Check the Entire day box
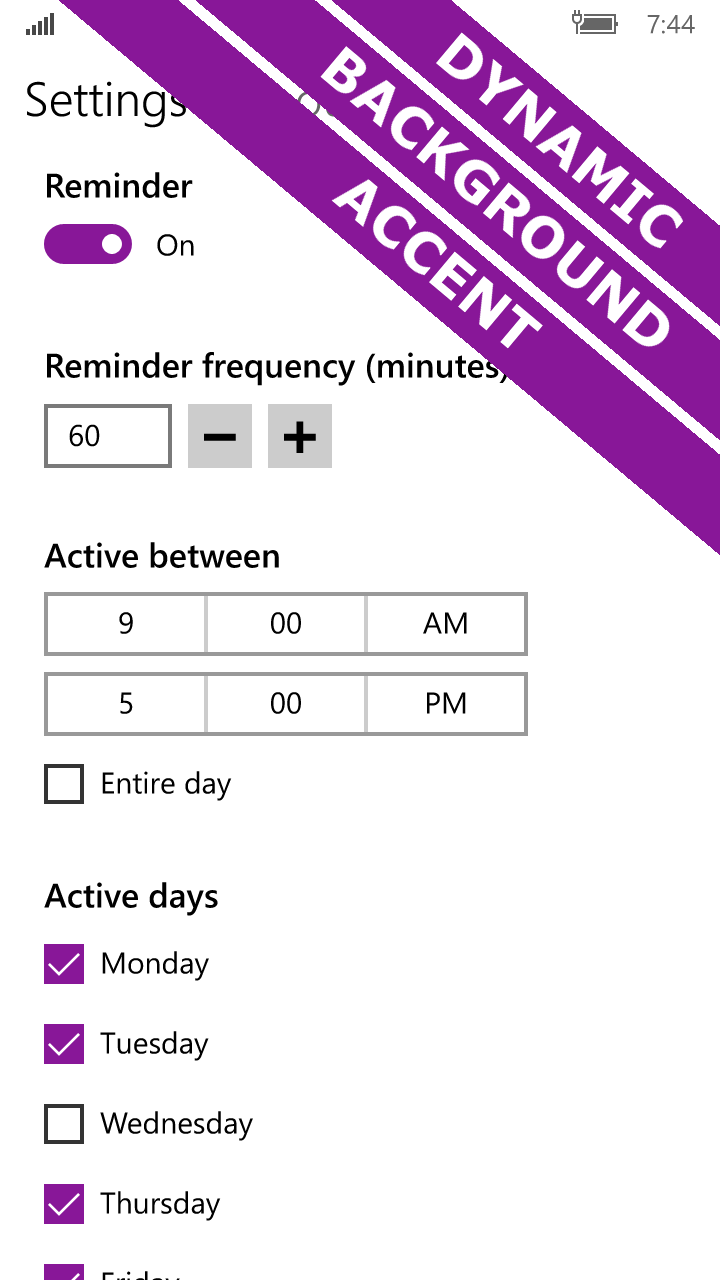The image size is (720, 1280). [64, 784]
